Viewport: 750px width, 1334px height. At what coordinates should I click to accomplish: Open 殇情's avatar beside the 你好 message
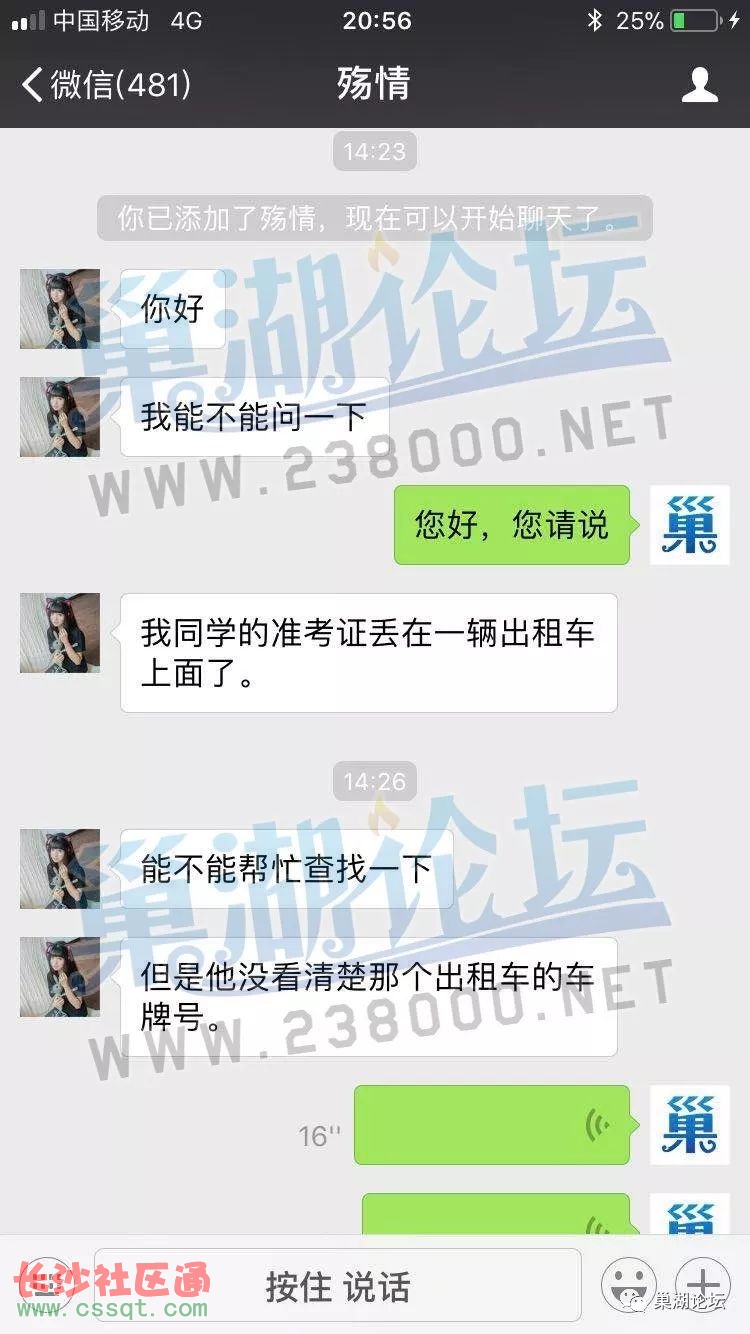tap(60, 308)
